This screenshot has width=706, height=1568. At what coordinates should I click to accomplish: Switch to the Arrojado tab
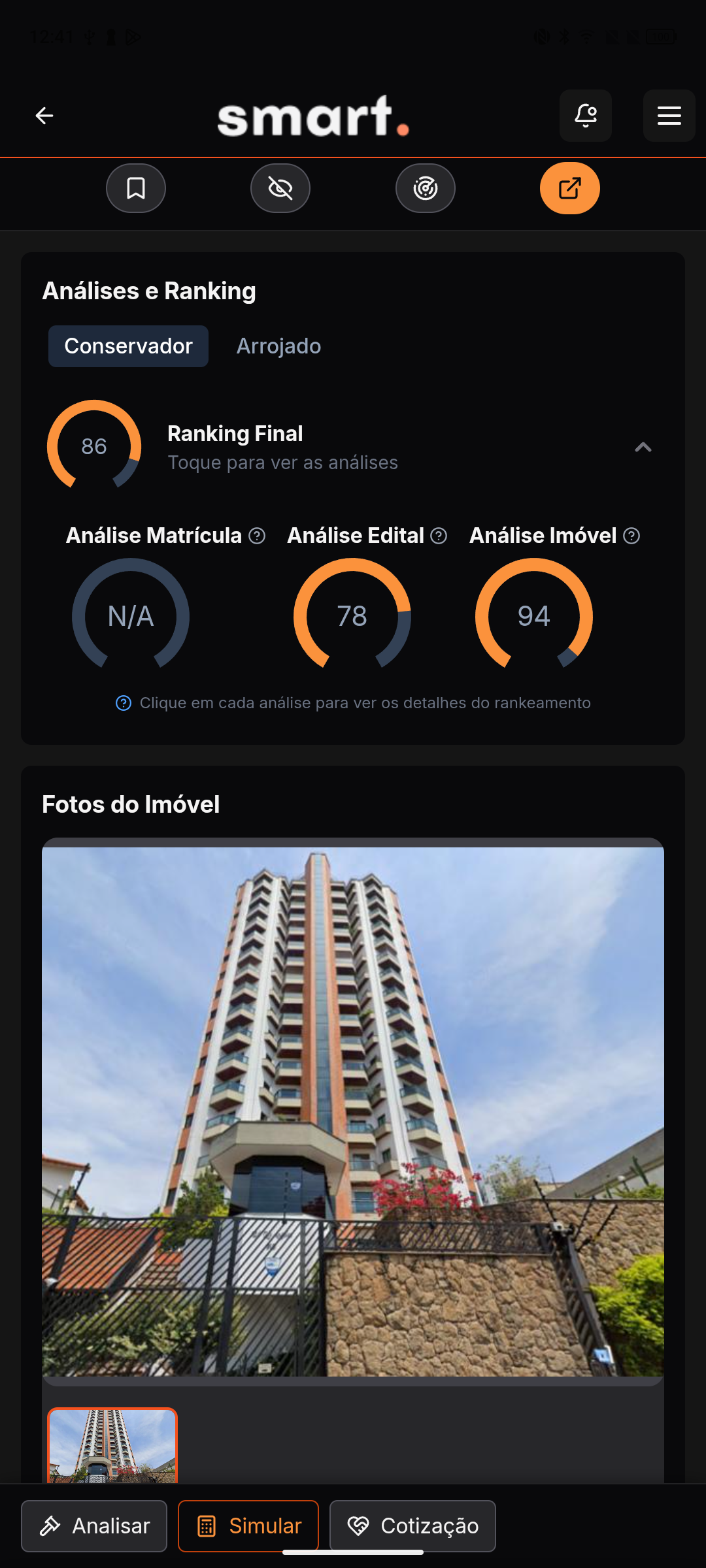click(x=277, y=346)
